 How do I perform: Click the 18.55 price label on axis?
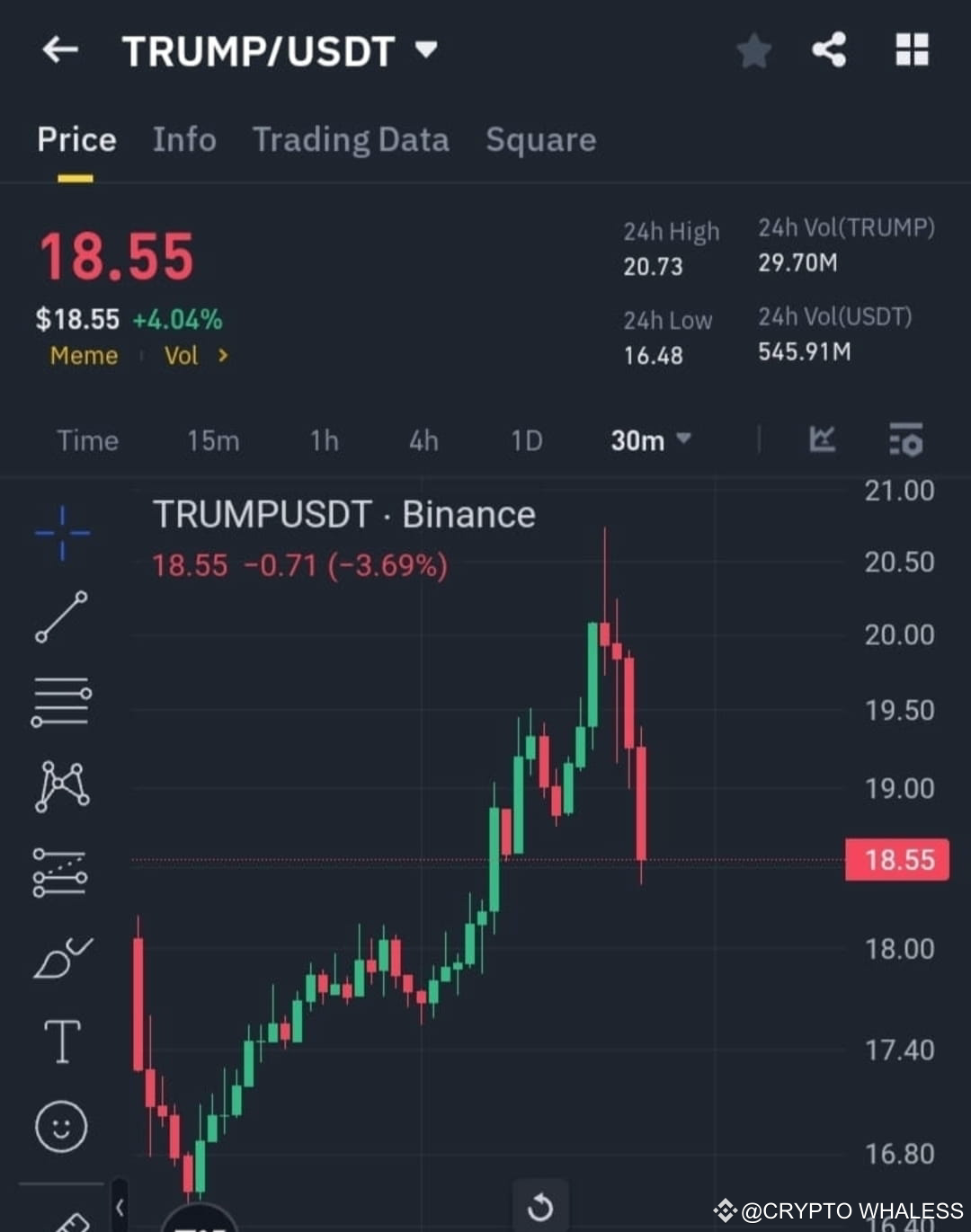(x=896, y=859)
